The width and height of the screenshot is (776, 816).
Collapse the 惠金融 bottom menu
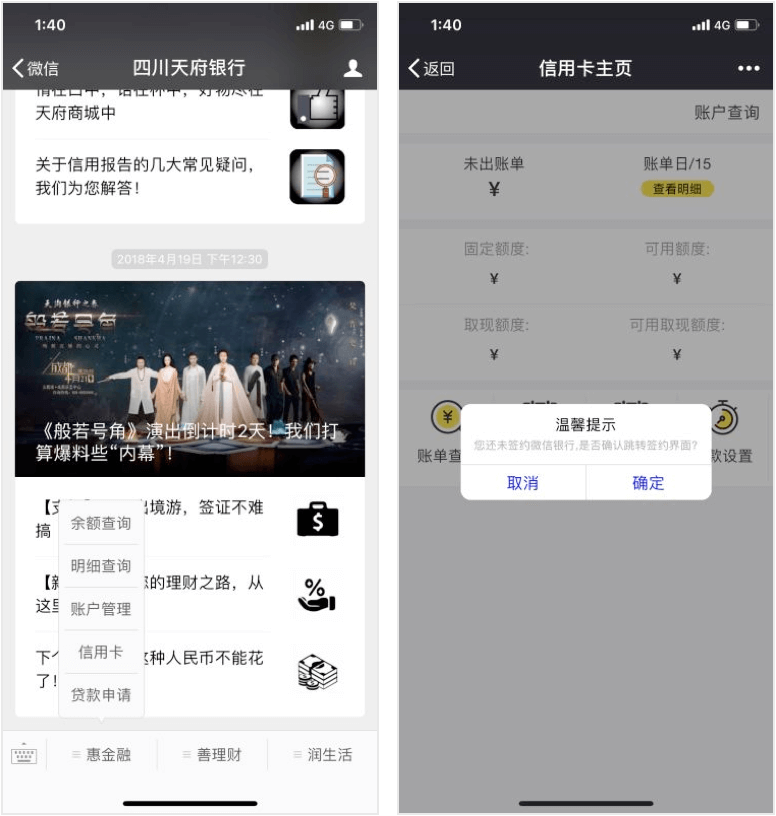(101, 755)
